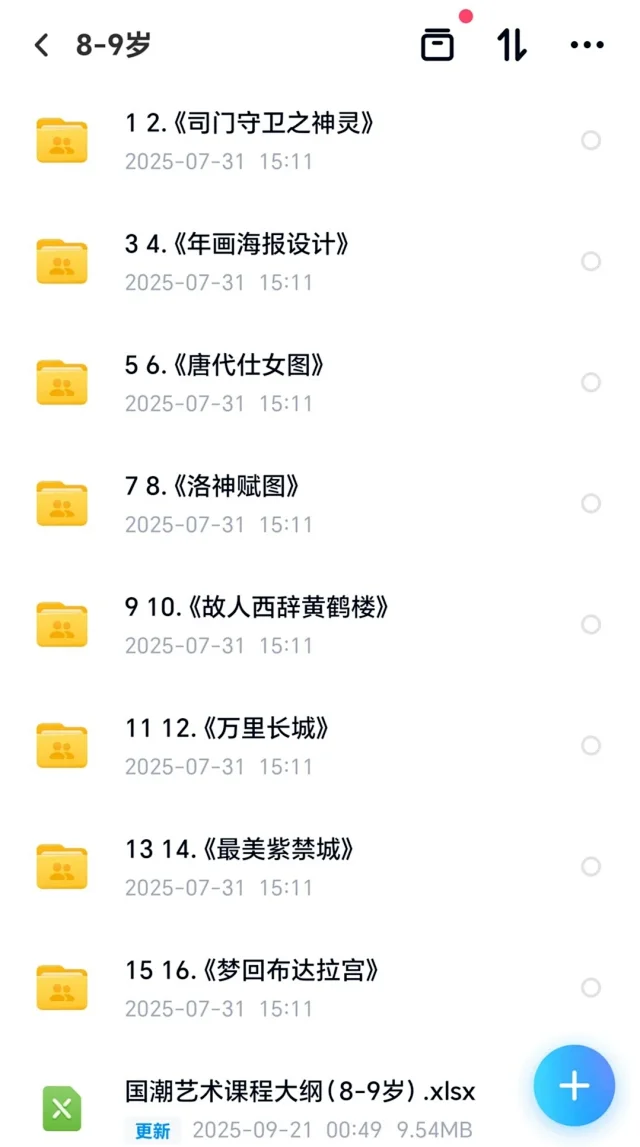Viewport: 640px width, 1147px height.
Task: Open folder 9 10.《故人西辞黄鹤楼》
Action: tap(257, 607)
